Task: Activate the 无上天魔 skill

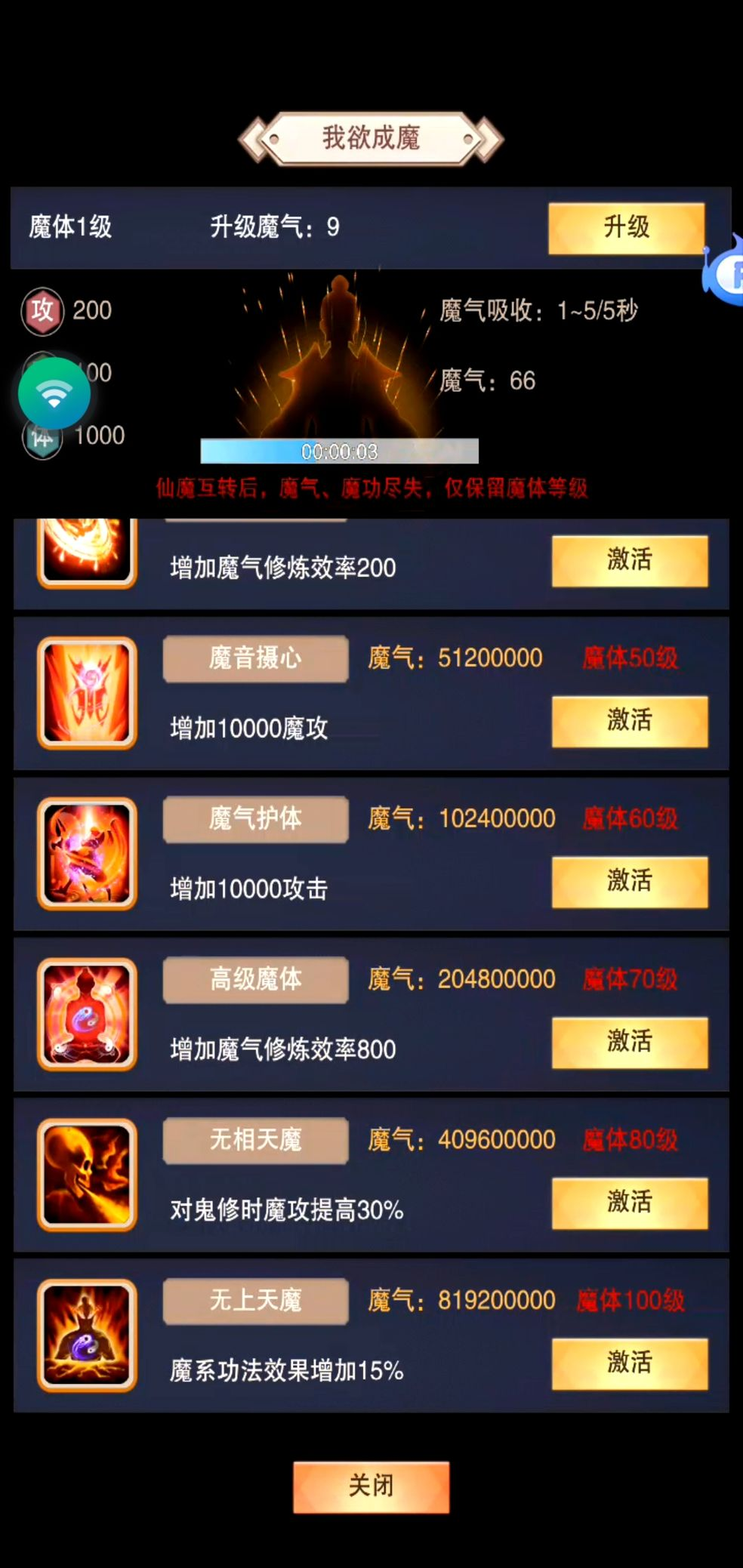Action: (x=629, y=1363)
